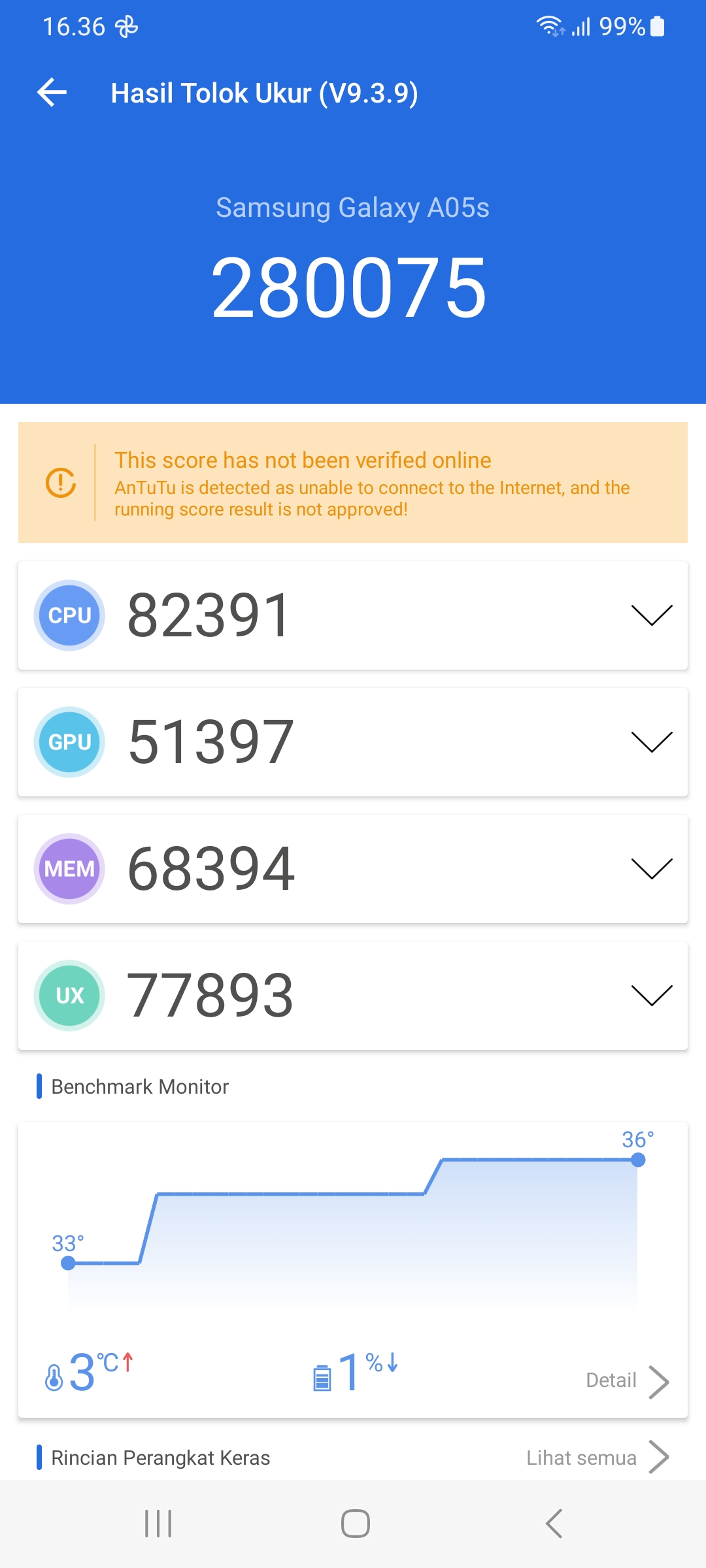The width and height of the screenshot is (706, 1568).
Task: Go back using the header arrow
Action: click(x=52, y=92)
